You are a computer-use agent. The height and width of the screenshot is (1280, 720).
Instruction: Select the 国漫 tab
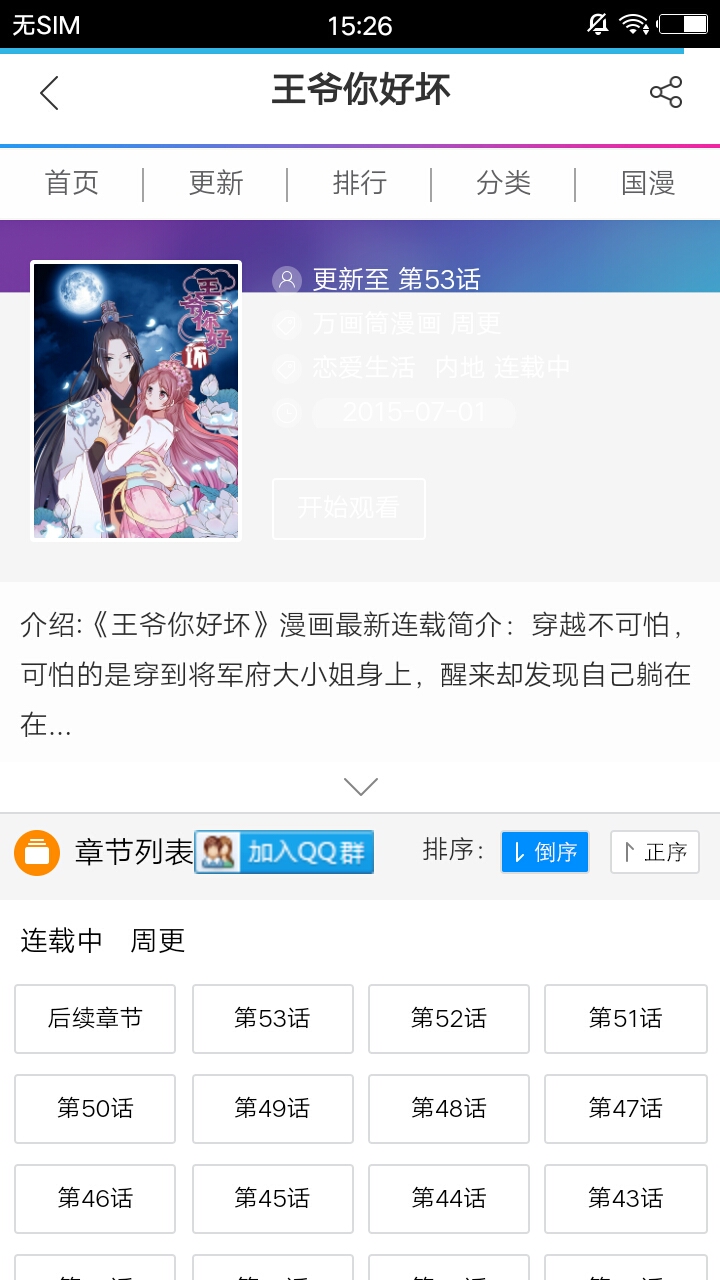[648, 184]
